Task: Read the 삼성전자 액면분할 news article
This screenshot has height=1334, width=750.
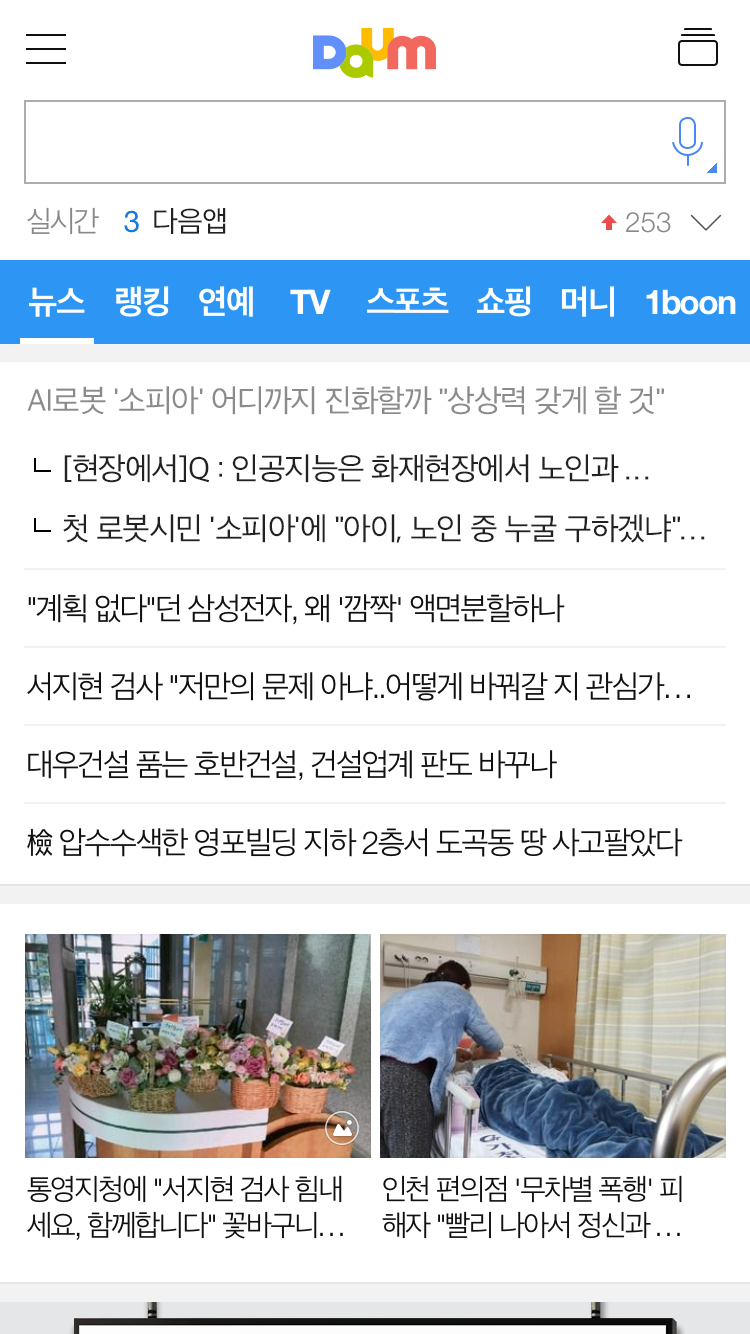Action: pos(296,608)
